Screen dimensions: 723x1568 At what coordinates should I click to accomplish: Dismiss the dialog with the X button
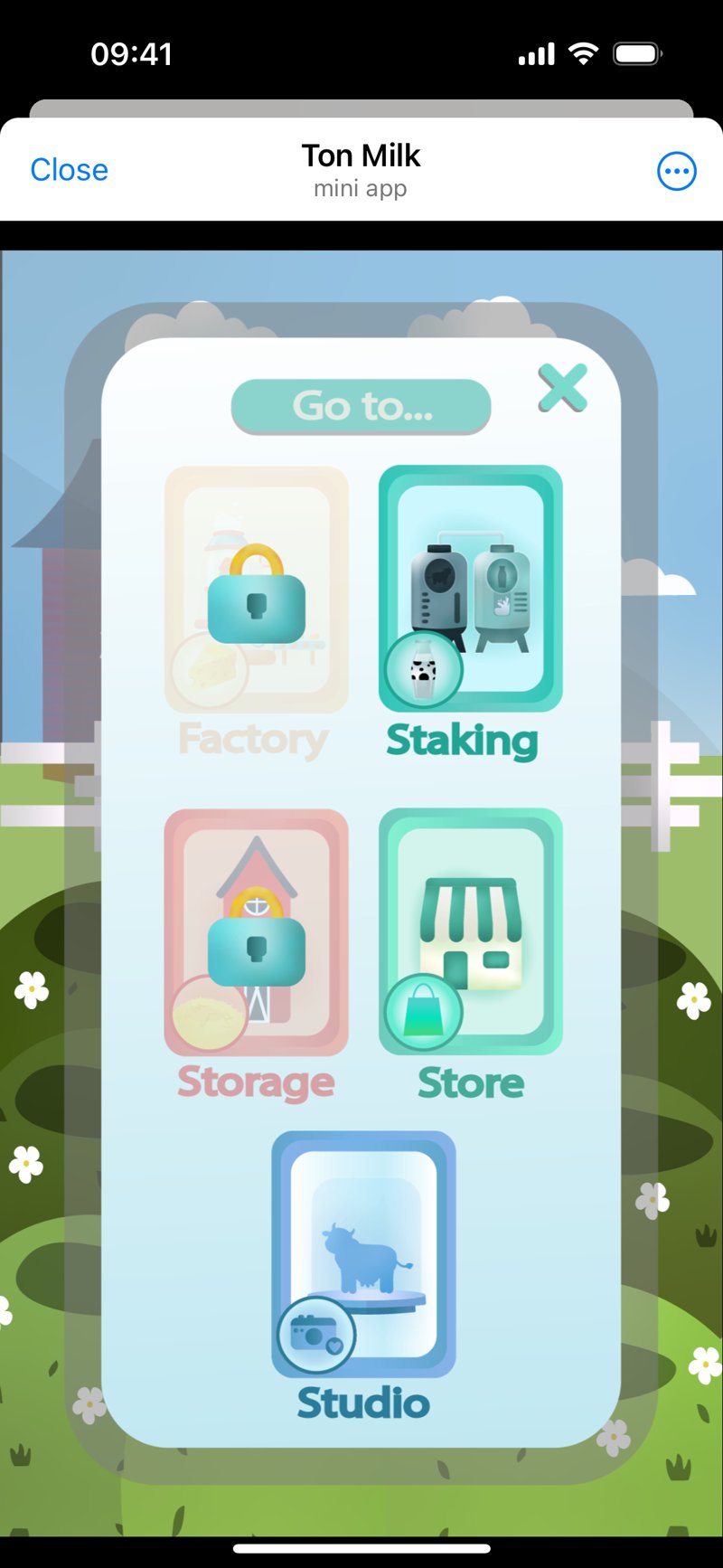tap(562, 391)
